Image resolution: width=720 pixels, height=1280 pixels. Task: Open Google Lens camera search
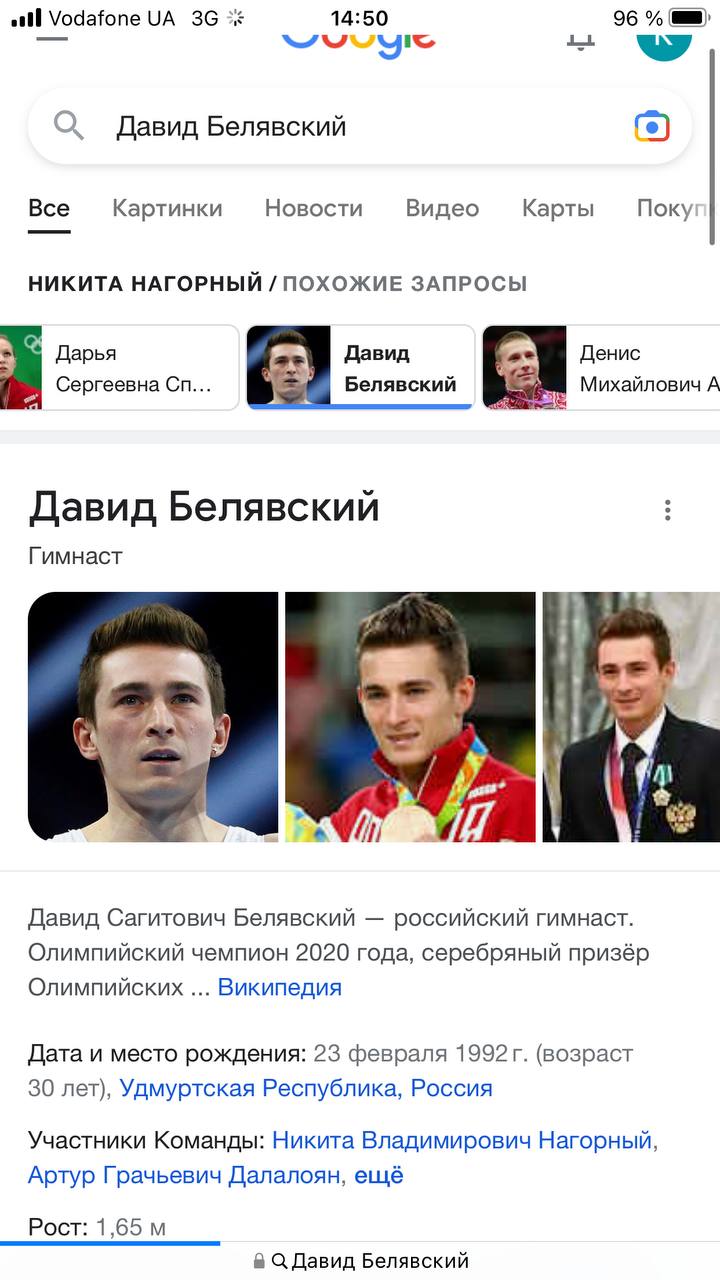pos(651,127)
